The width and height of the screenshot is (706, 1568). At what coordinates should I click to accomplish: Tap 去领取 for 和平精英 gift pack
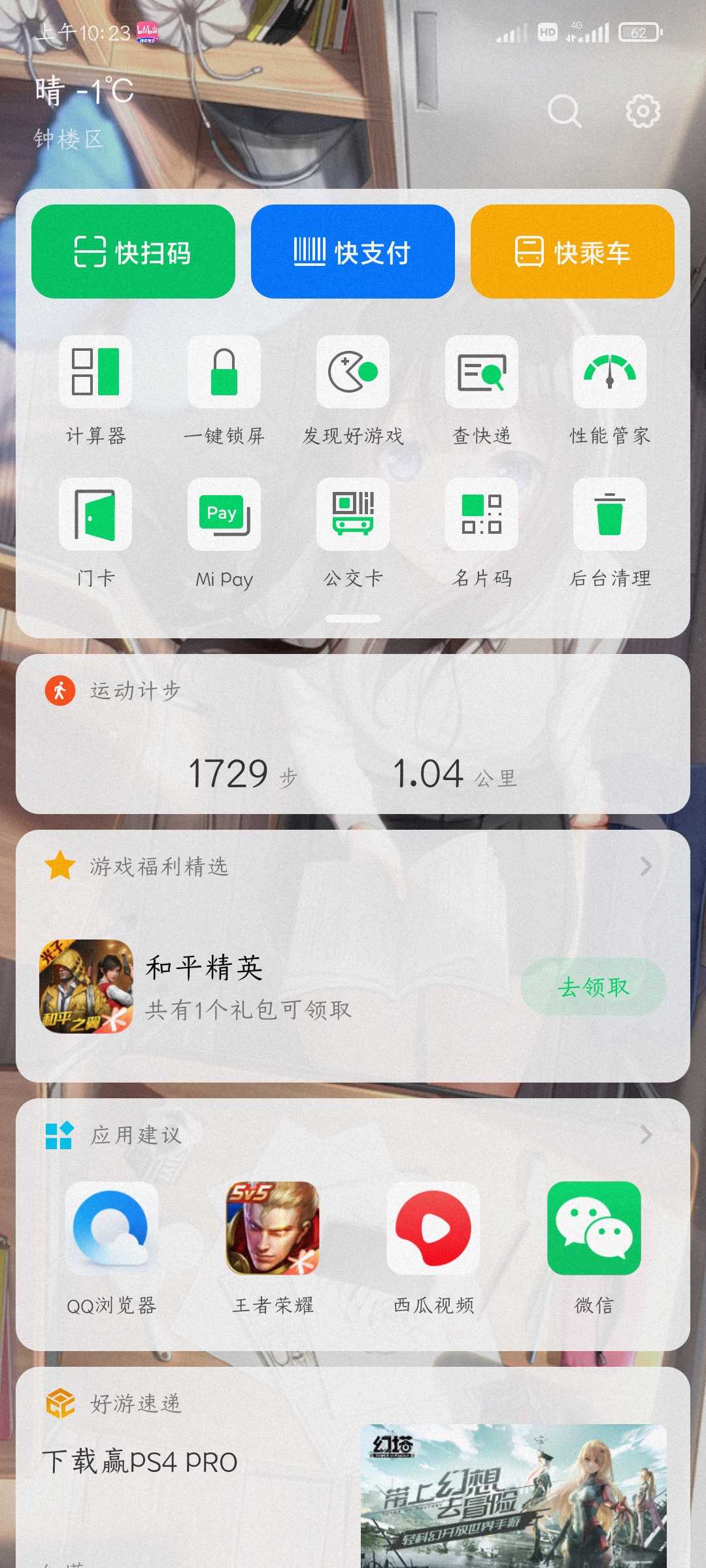[x=594, y=987]
